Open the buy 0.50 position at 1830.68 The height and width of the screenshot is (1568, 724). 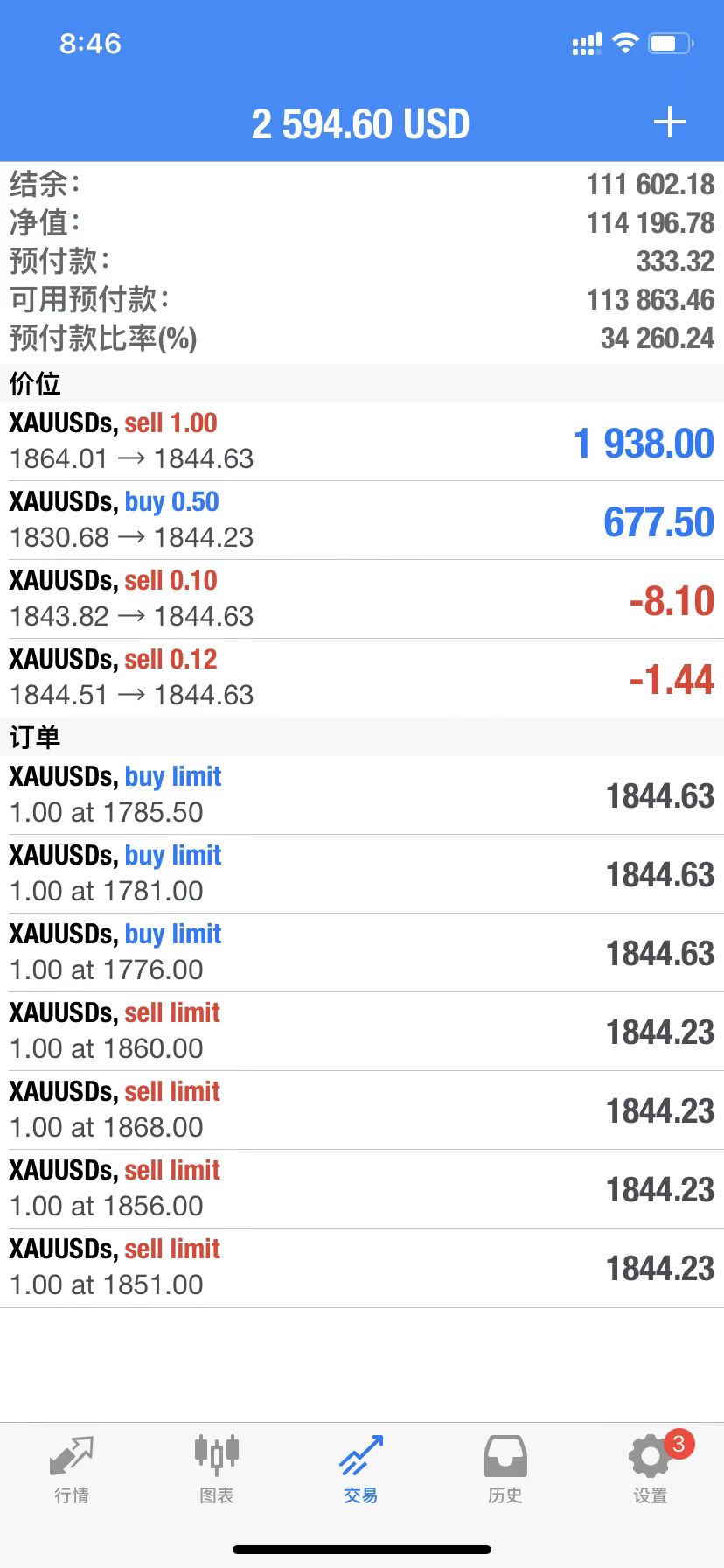362,520
